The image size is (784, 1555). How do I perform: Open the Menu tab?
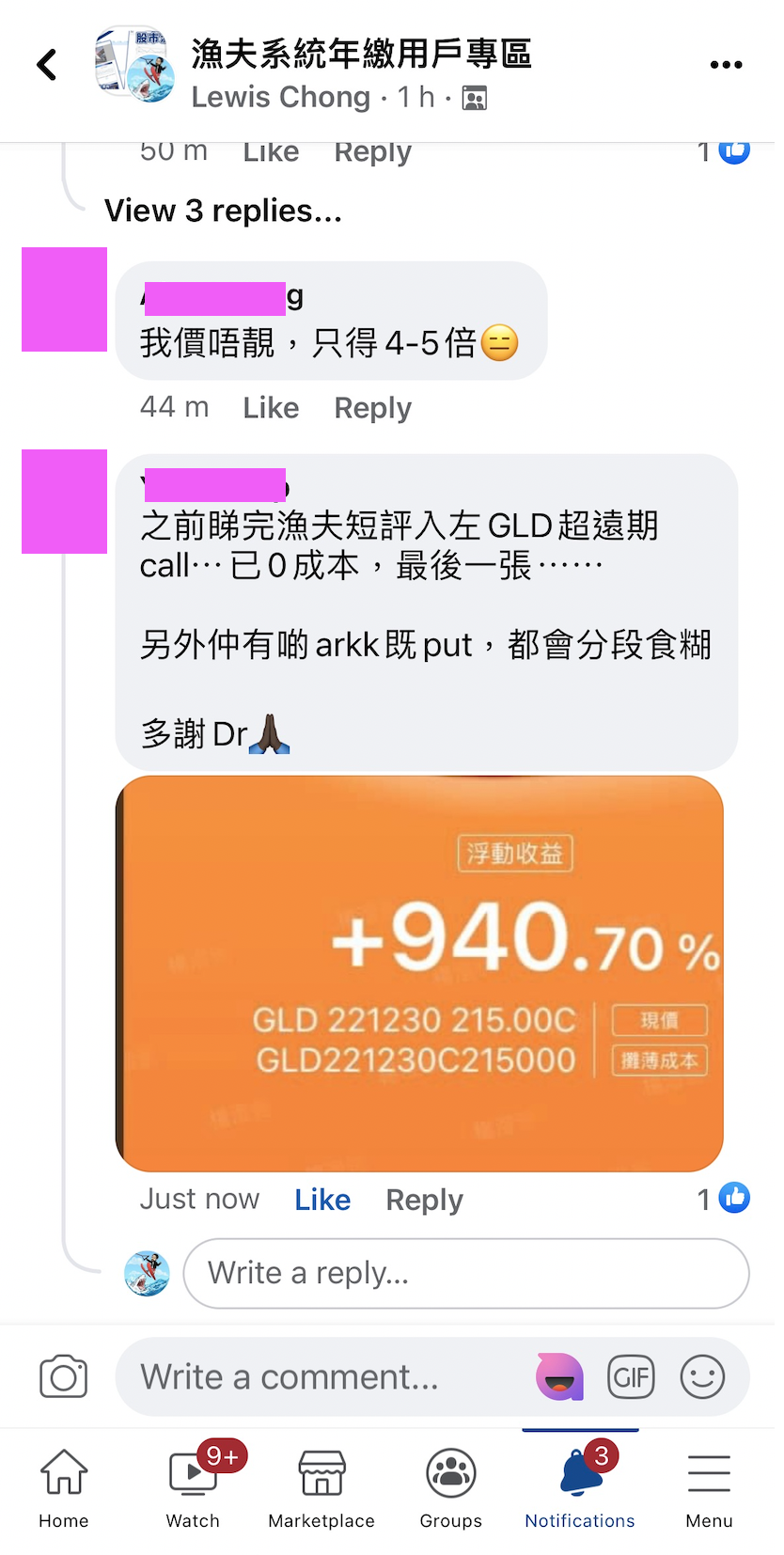(x=709, y=1487)
